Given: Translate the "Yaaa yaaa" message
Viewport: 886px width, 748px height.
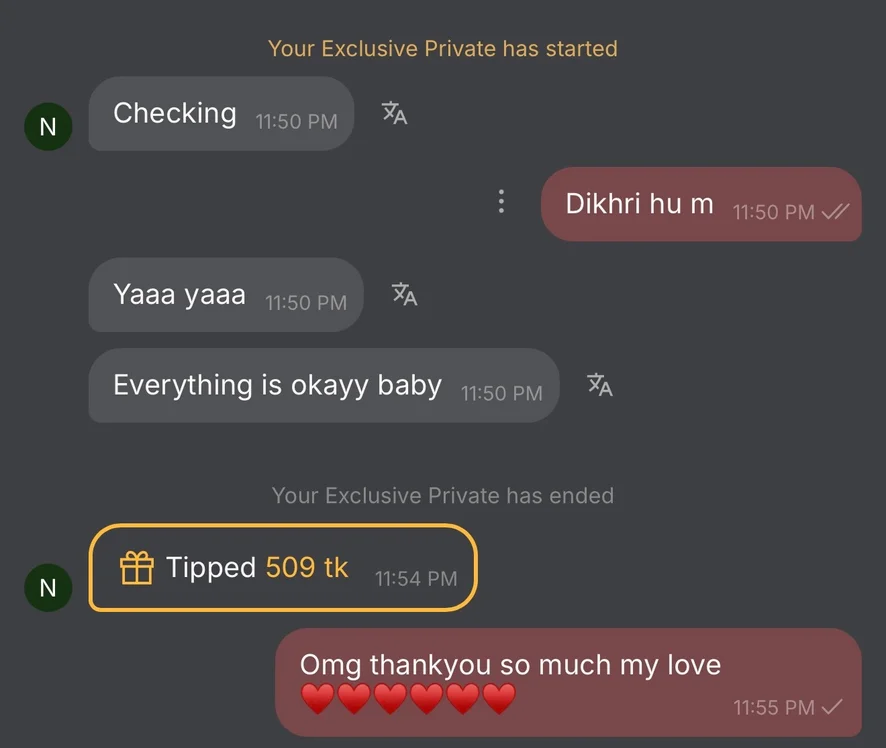Looking at the screenshot, I should tap(404, 295).
